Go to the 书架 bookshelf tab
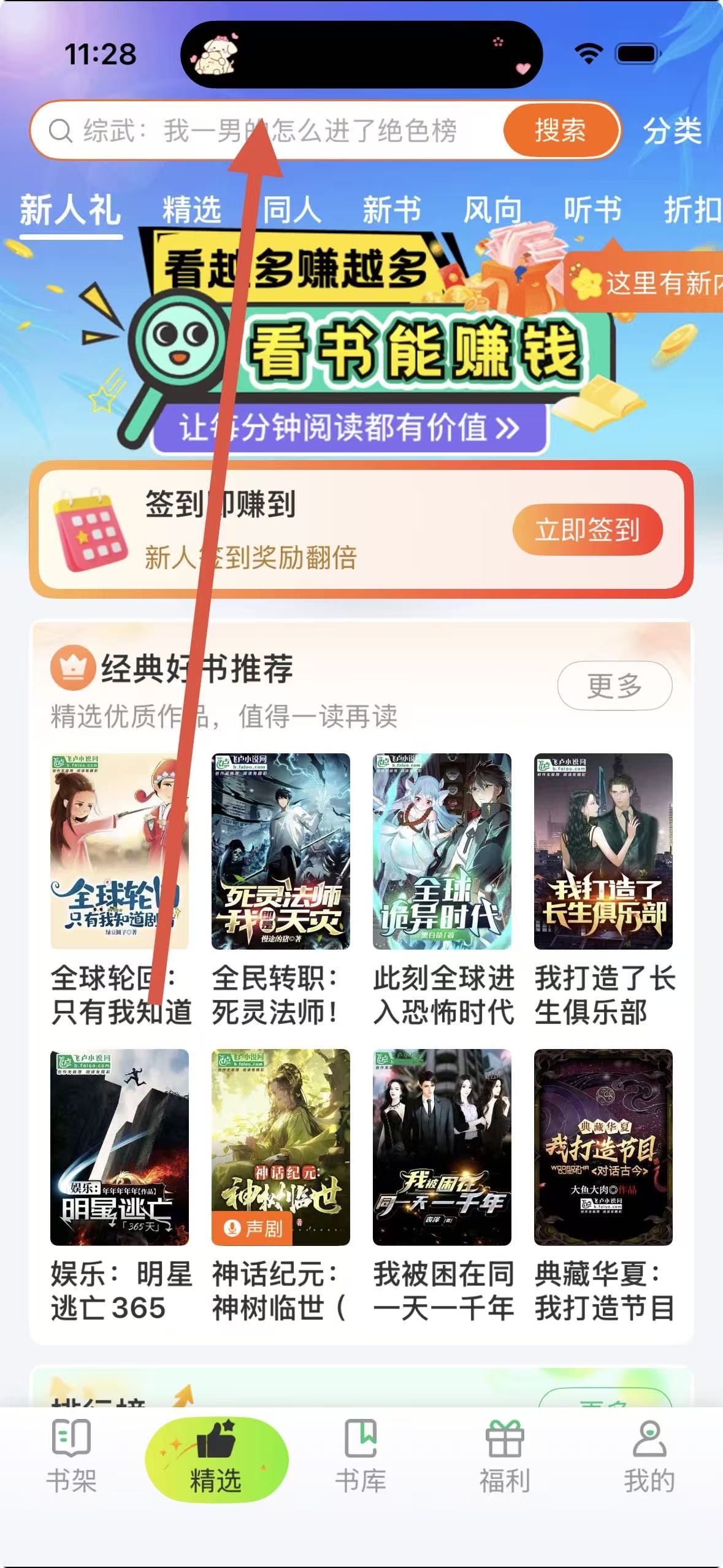The width and height of the screenshot is (723, 1568). [72, 1457]
